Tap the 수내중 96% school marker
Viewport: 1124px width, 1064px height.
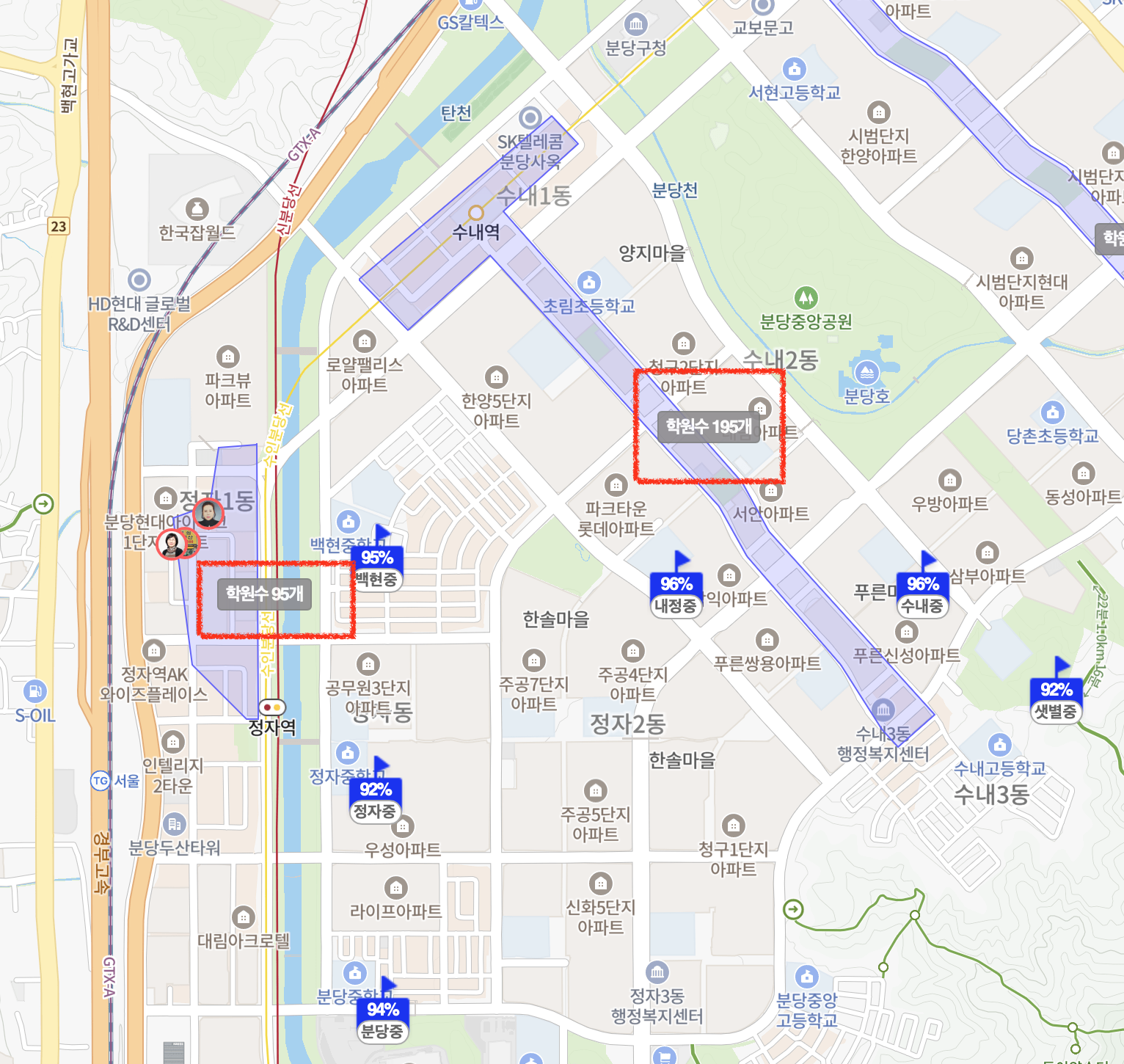pos(922,595)
